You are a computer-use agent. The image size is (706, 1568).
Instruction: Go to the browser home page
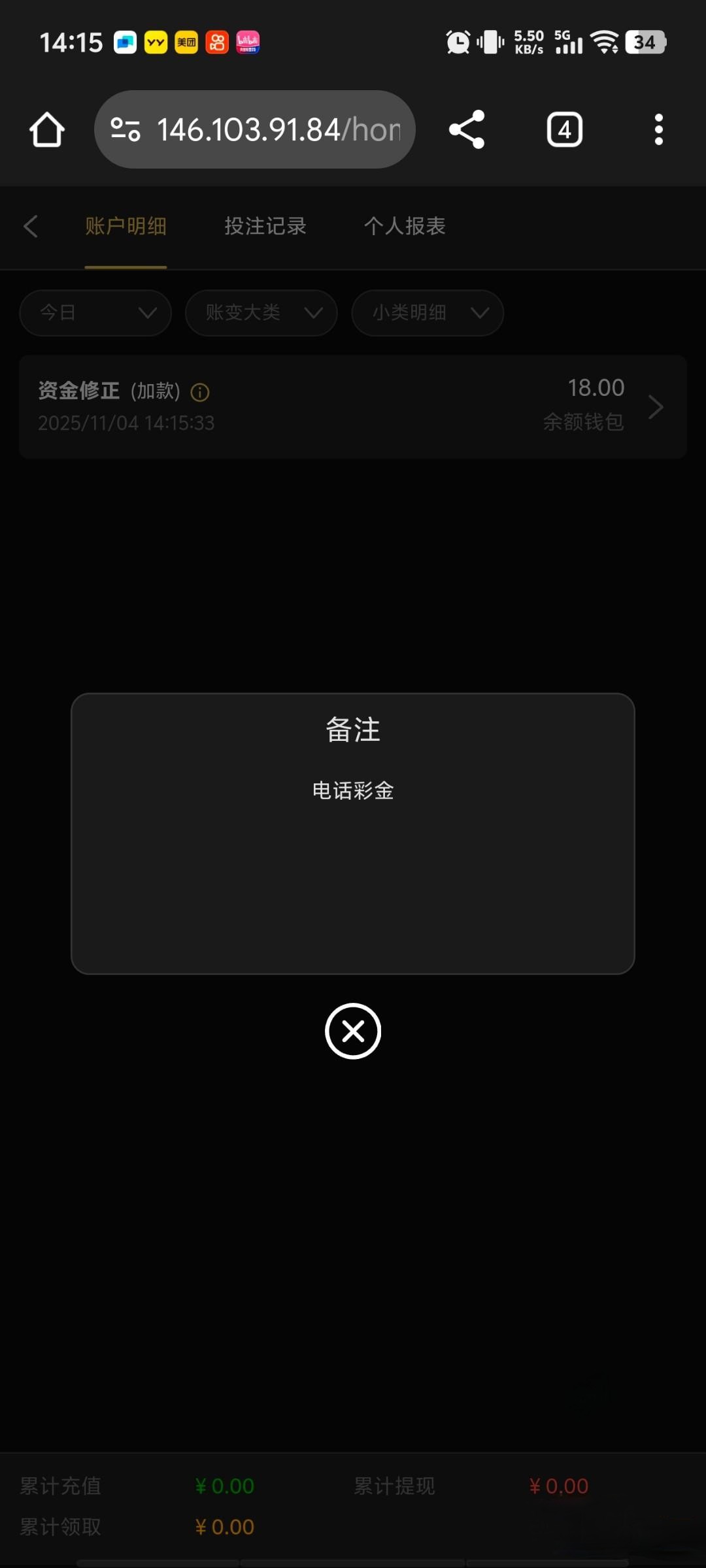[47, 129]
